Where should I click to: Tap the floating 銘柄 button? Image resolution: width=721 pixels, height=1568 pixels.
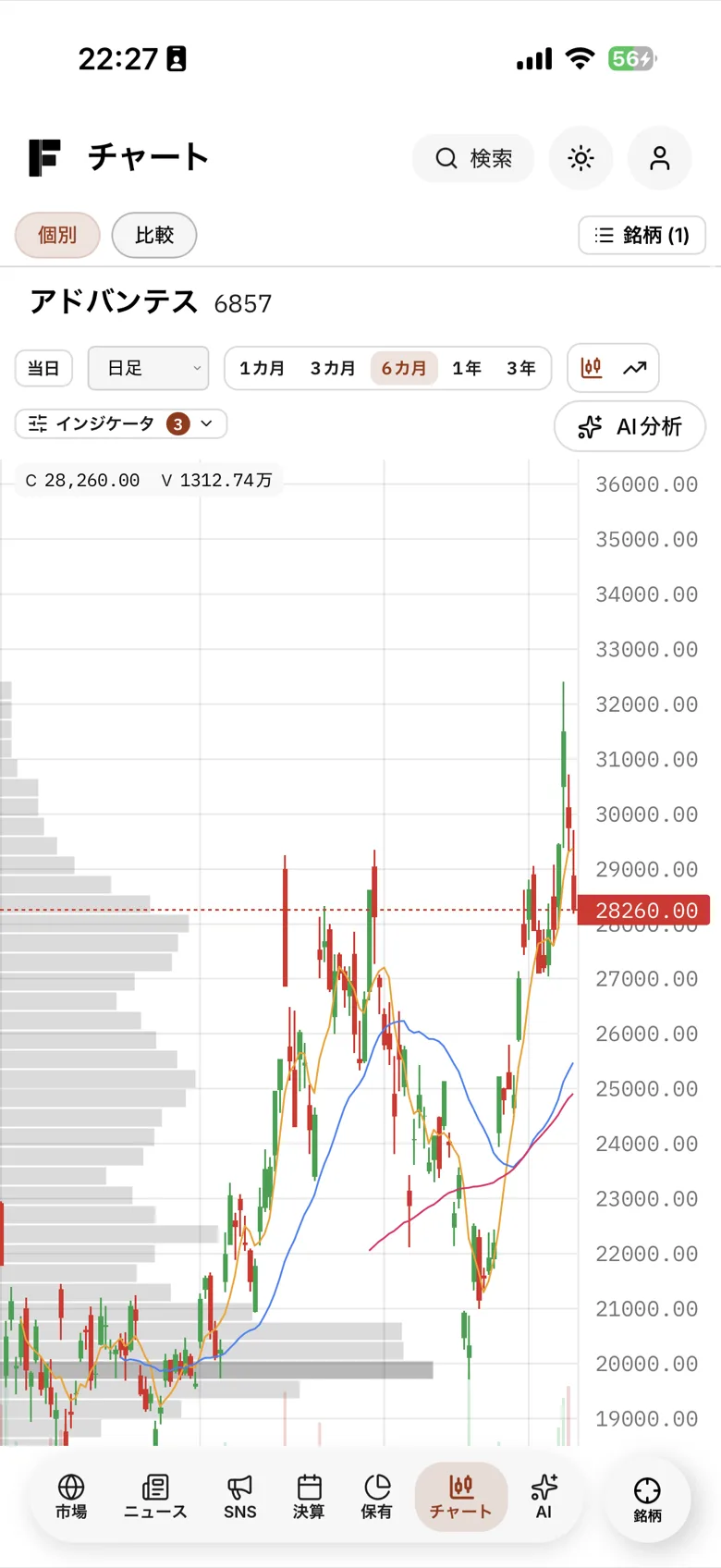coord(647,1500)
